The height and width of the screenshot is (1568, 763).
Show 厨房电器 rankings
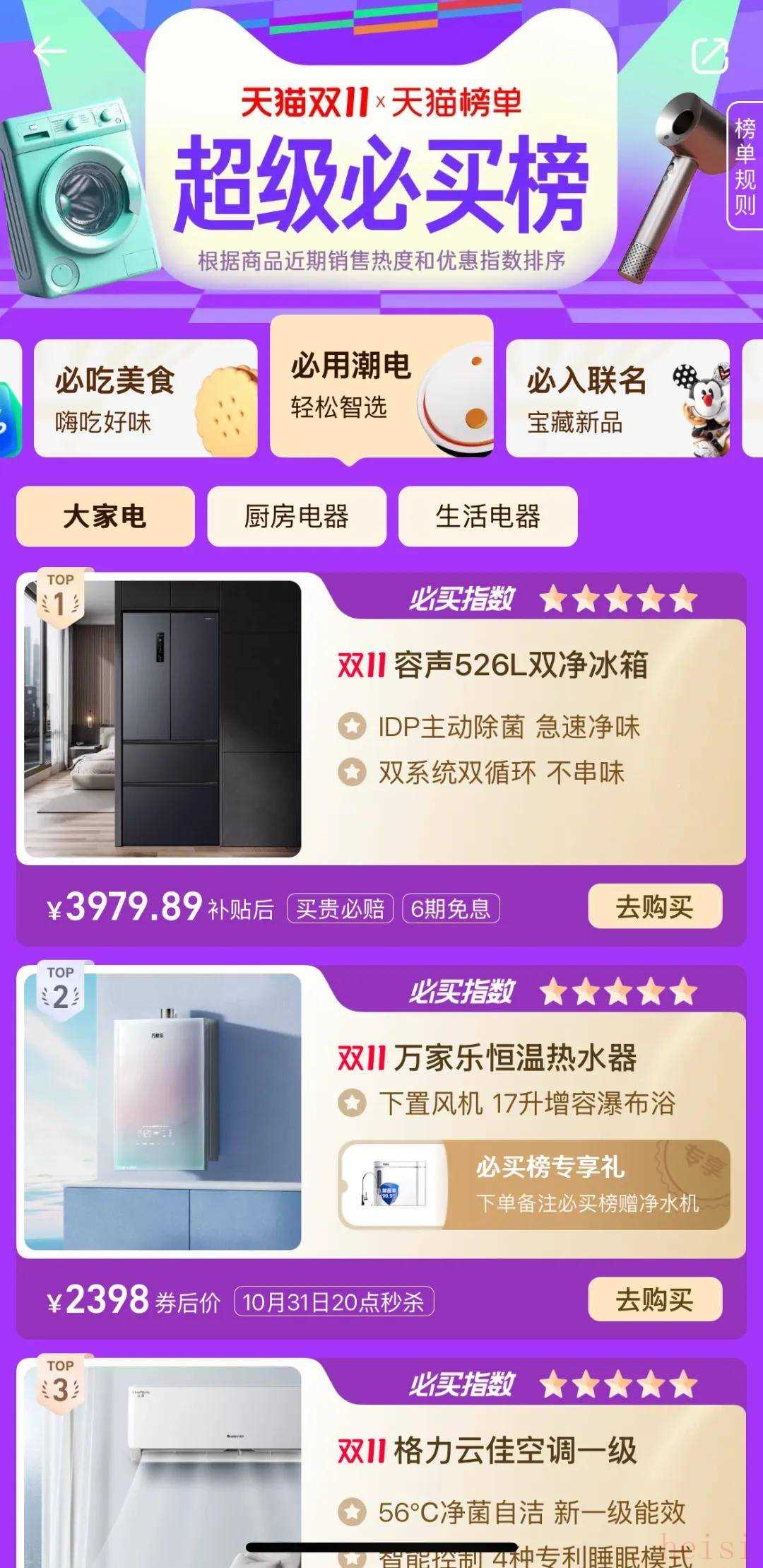coord(297,517)
